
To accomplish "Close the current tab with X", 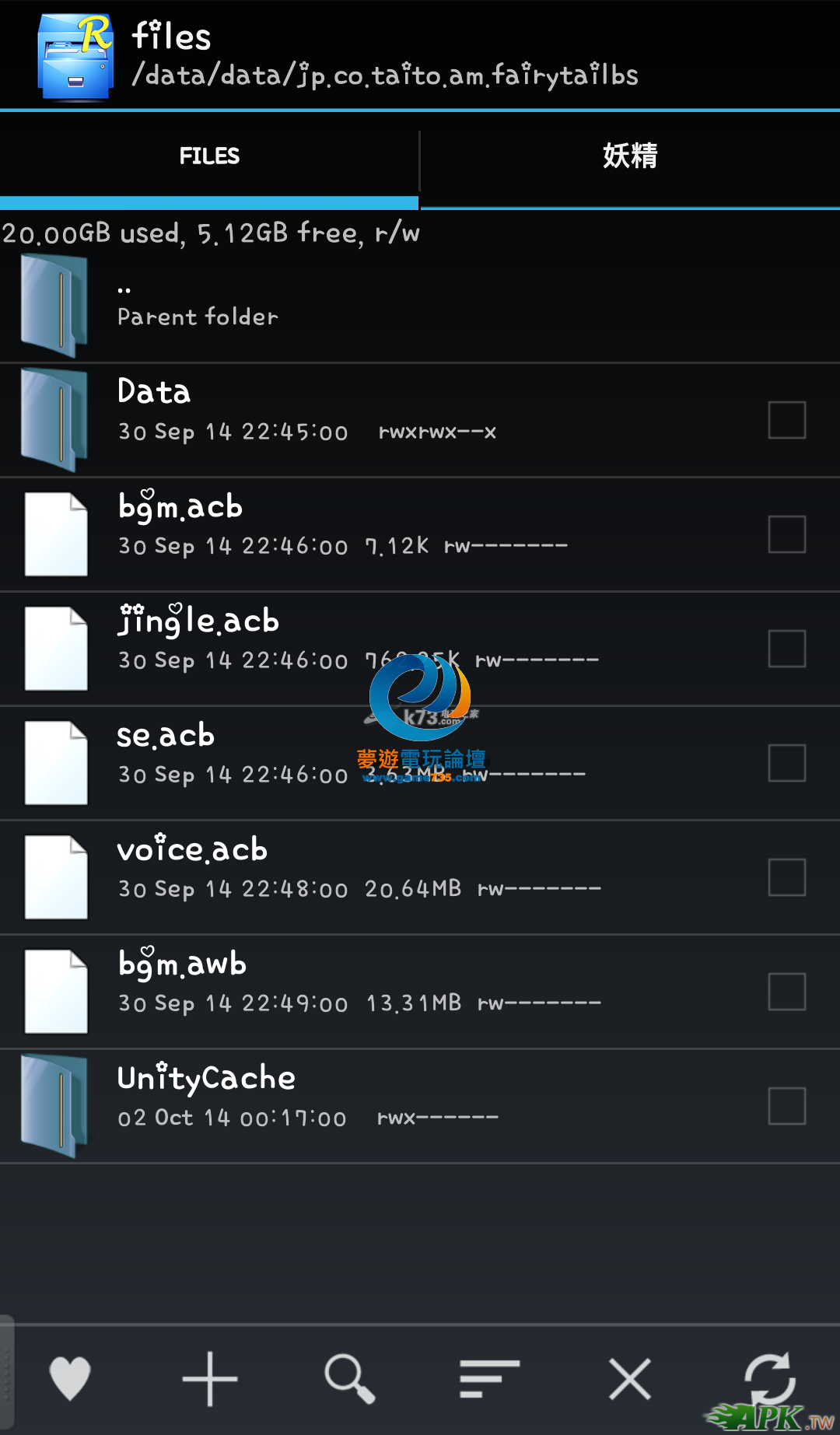I will tap(630, 1378).
